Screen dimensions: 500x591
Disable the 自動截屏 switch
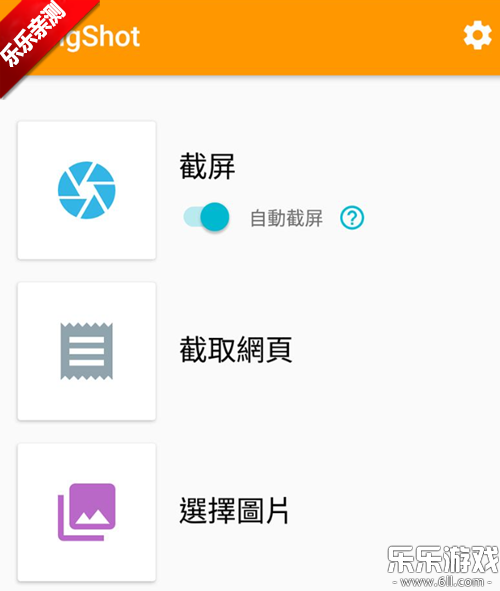click(x=206, y=217)
